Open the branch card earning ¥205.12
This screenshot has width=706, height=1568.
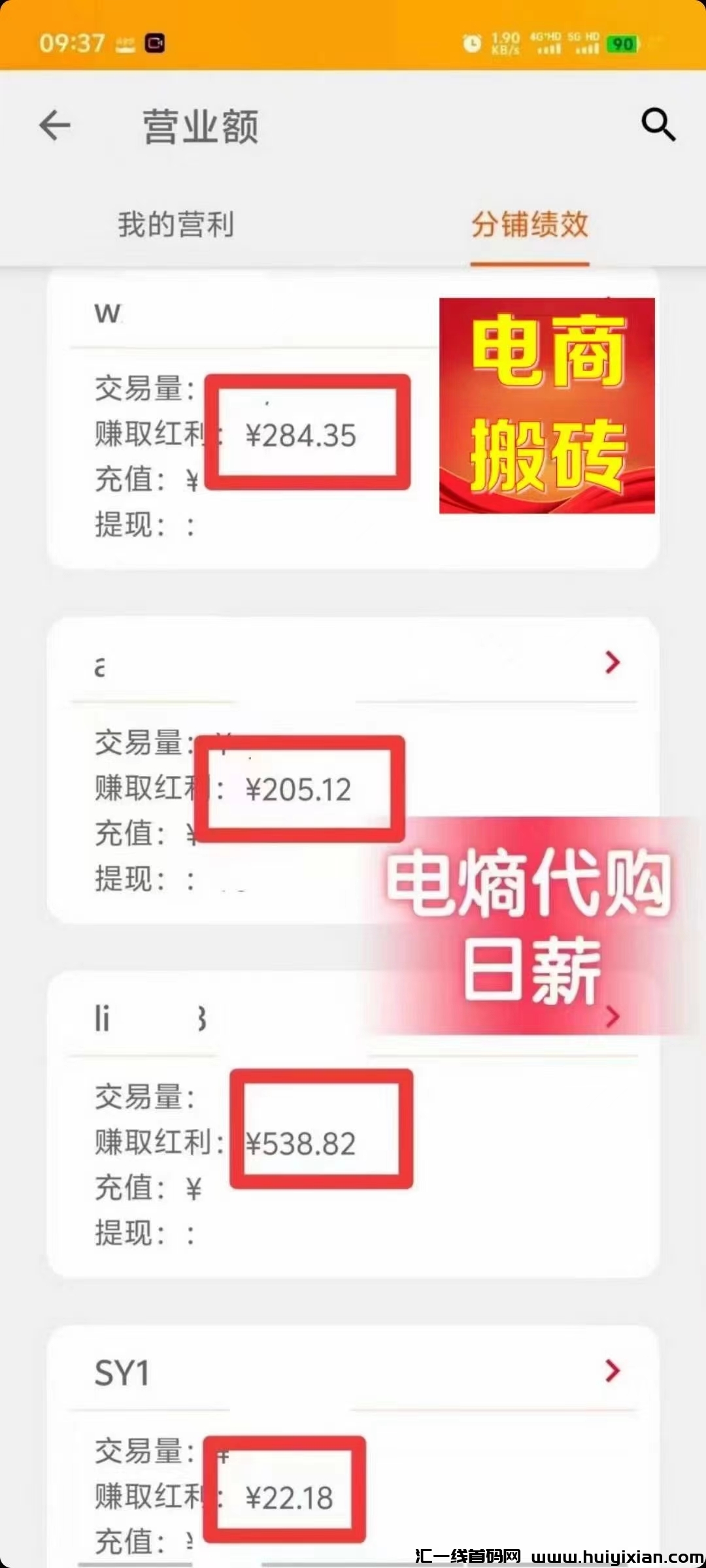[x=612, y=662]
